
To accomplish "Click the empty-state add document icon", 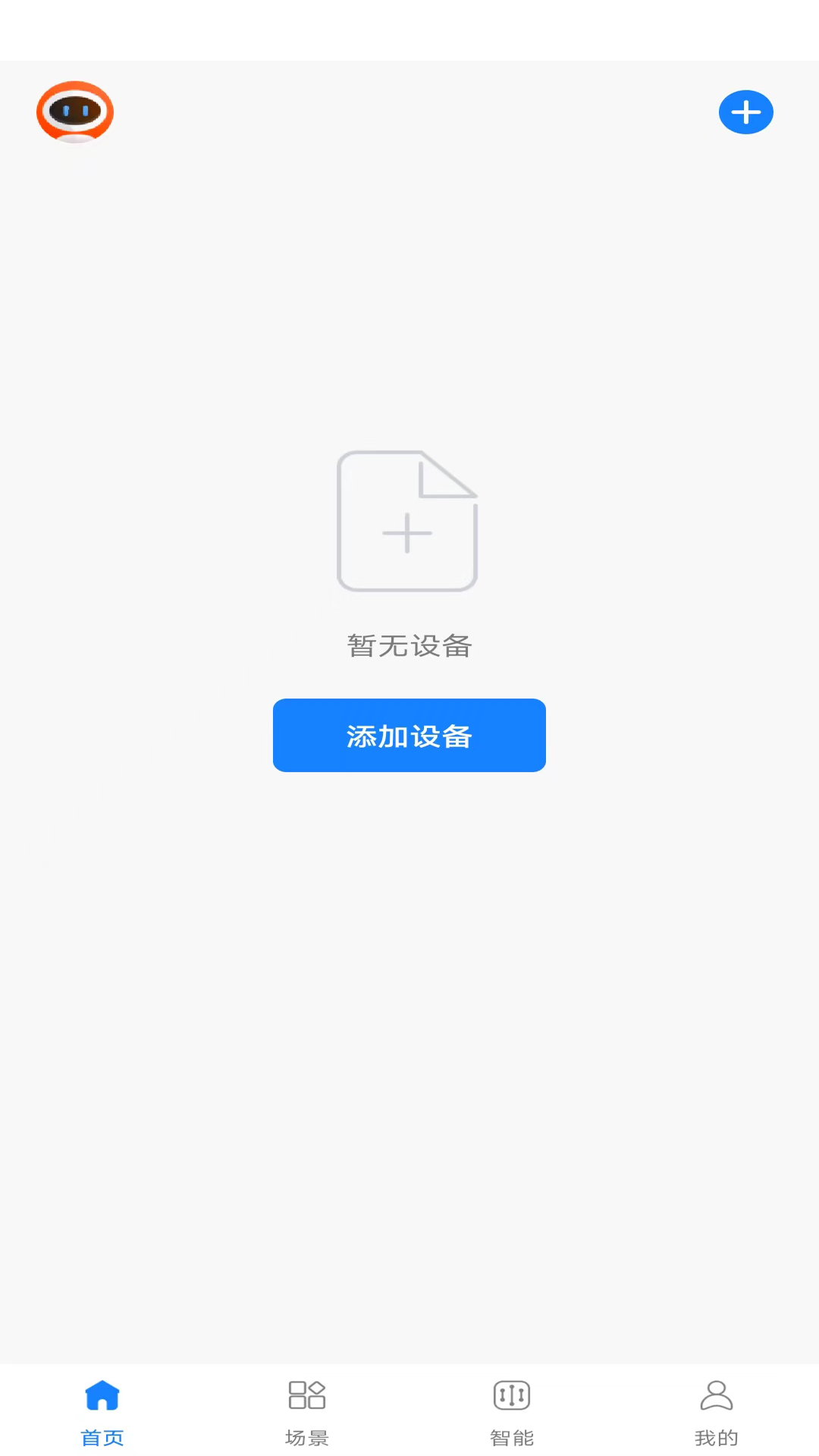I will [x=408, y=519].
